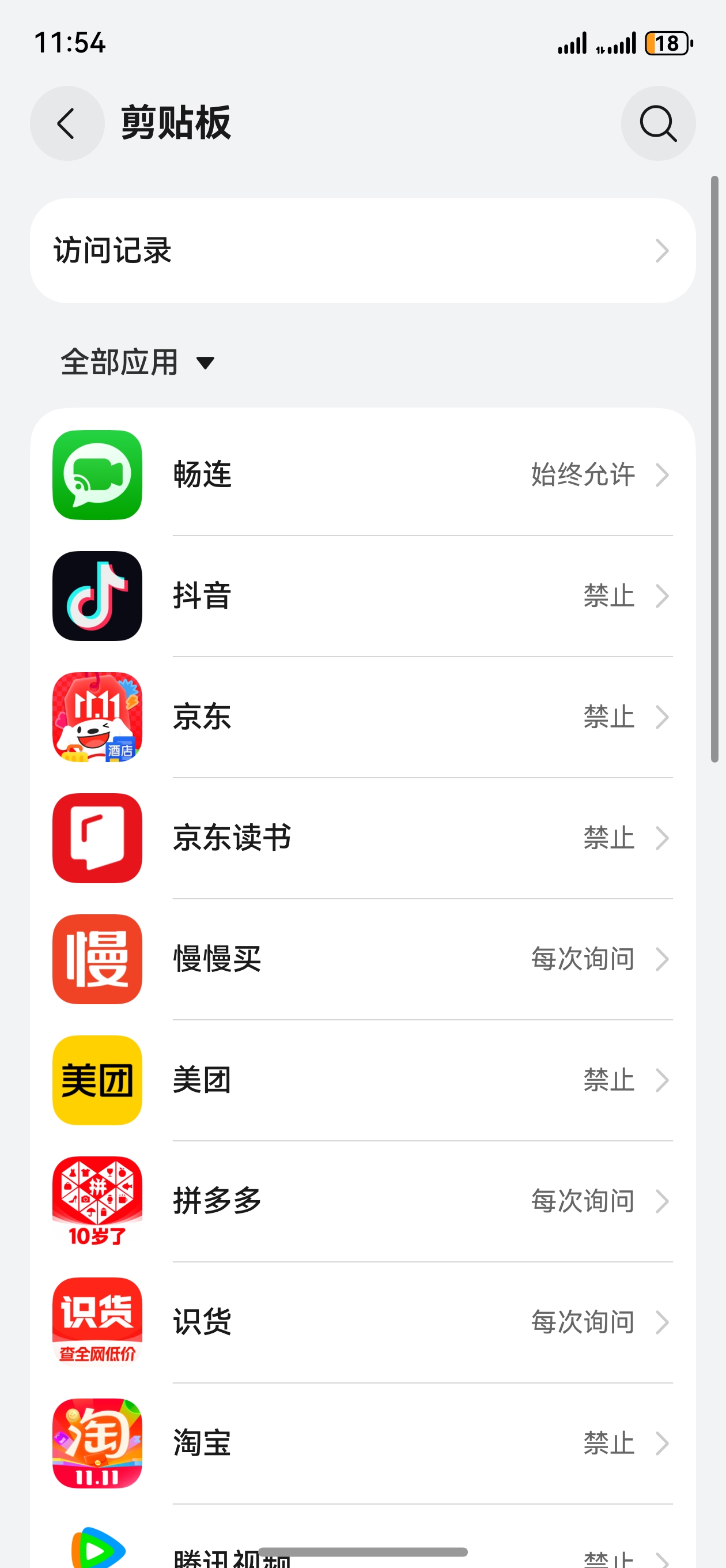Open 美团 clipboard permission

click(x=362, y=1080)
